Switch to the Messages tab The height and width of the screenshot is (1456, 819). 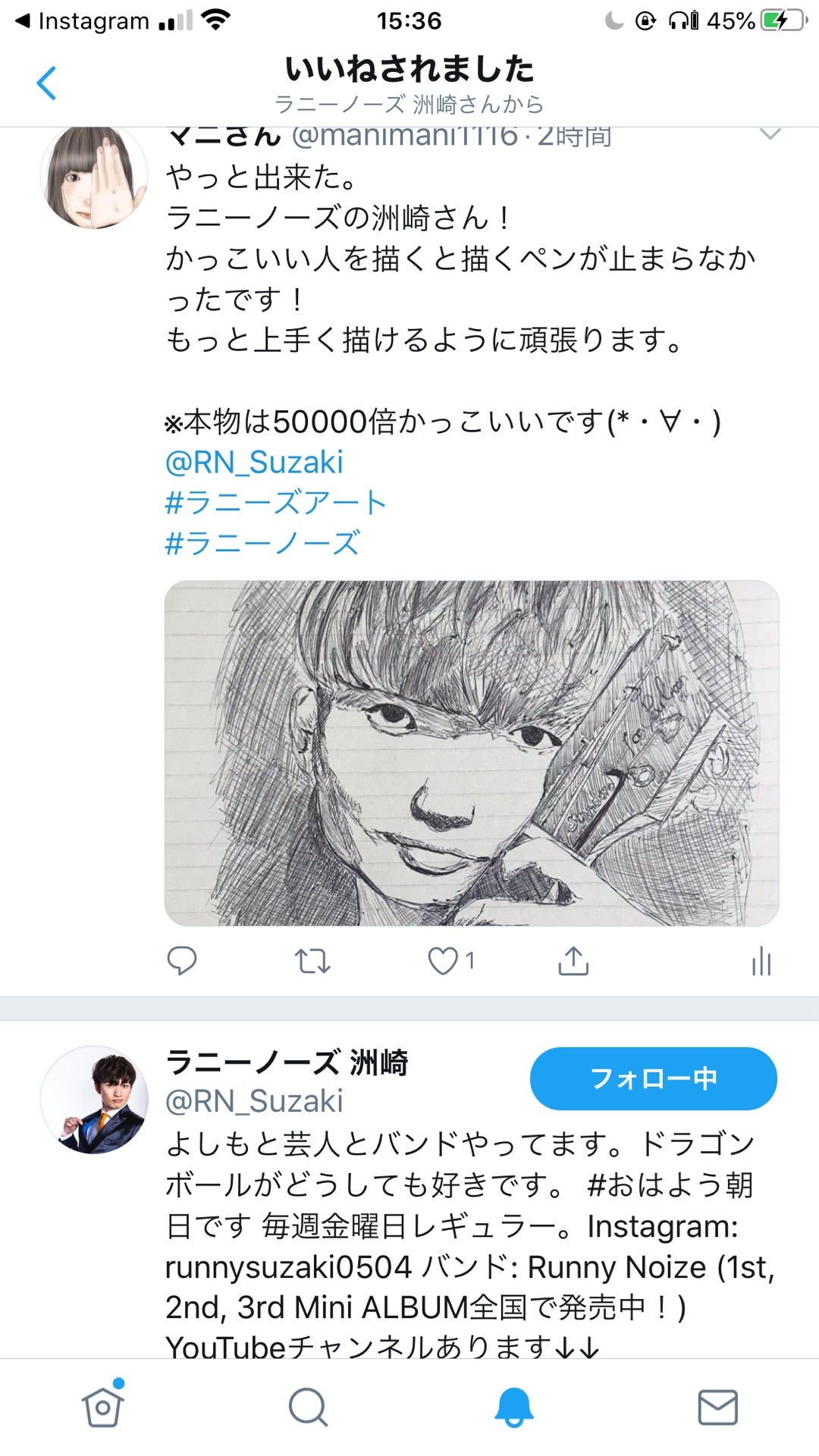pos(717,1407)
